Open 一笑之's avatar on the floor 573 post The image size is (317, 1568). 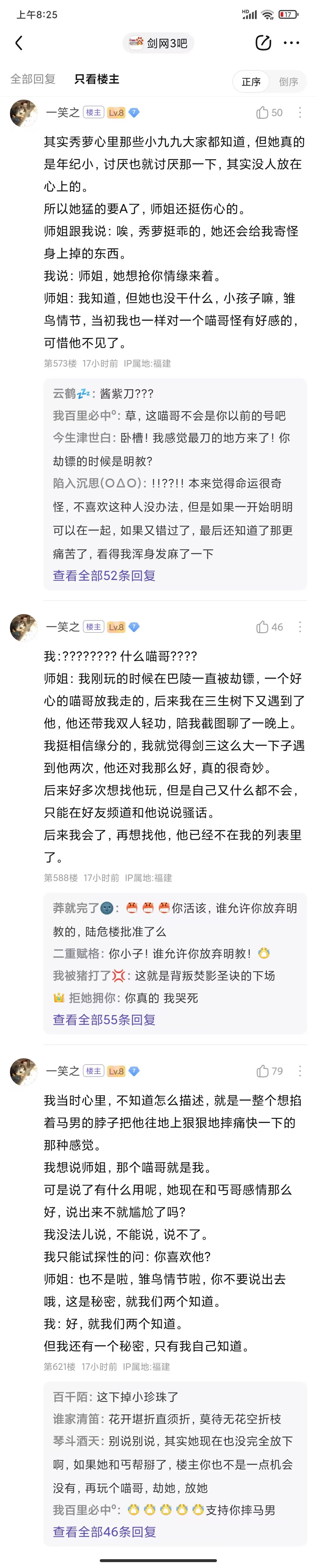(x=24, y=113)
